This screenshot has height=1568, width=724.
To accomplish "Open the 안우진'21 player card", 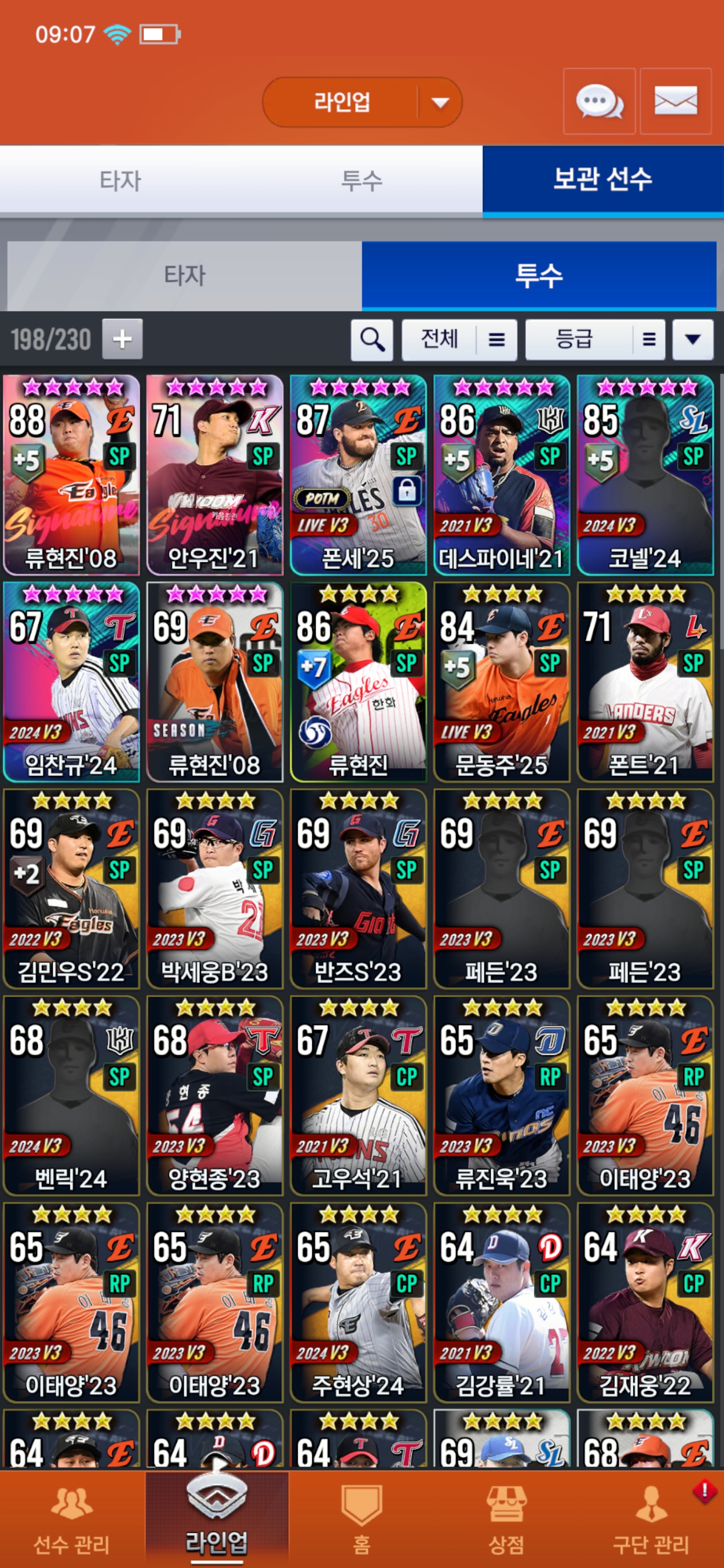I will tap(214, 475).
